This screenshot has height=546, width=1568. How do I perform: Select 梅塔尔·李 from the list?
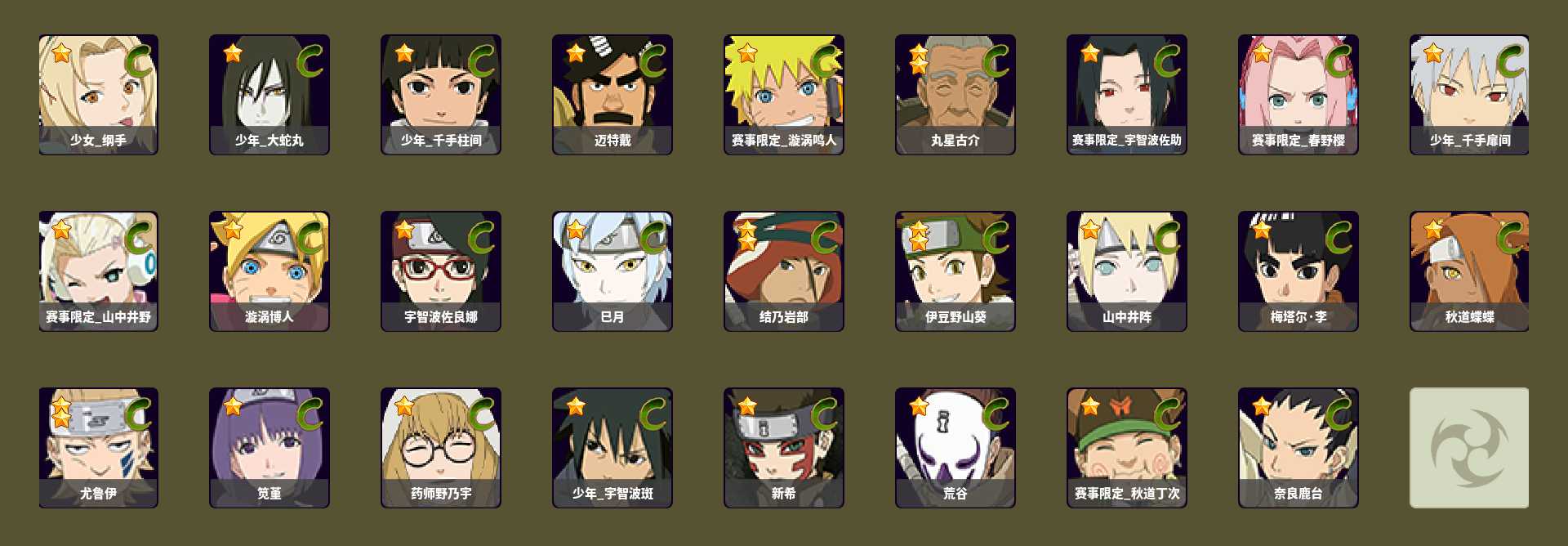(1298, 271)
